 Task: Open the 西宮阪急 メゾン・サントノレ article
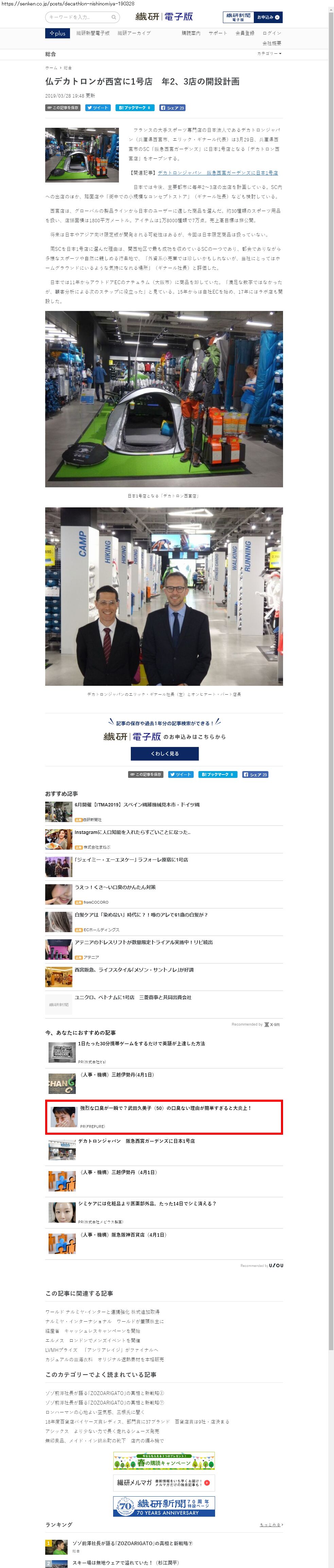134,970
